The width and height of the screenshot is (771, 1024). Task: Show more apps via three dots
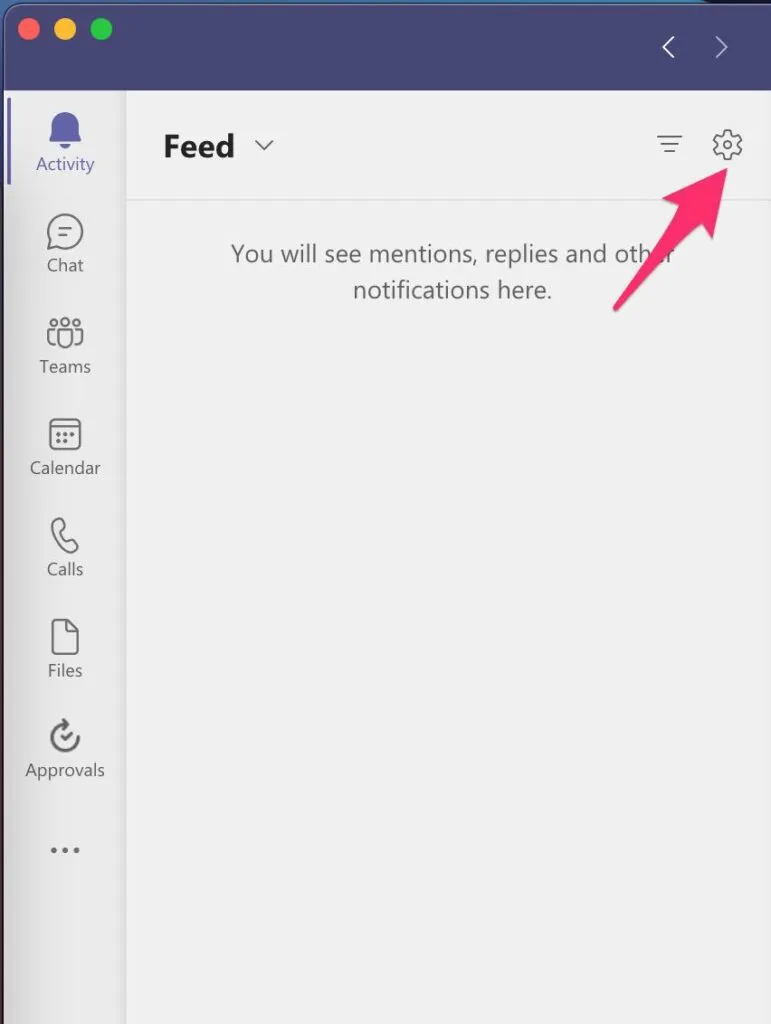tap(65, 851)
